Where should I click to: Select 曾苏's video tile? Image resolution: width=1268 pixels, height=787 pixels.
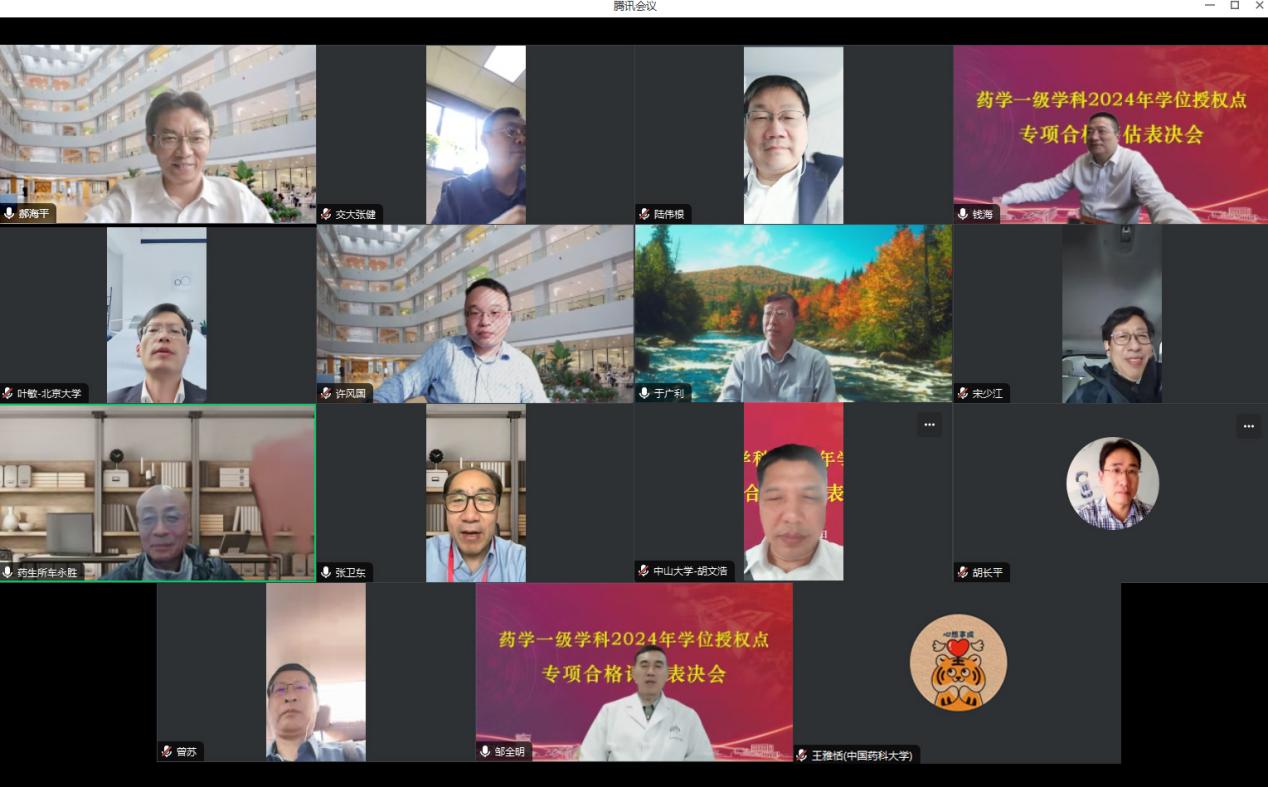(x=315, y=672)
